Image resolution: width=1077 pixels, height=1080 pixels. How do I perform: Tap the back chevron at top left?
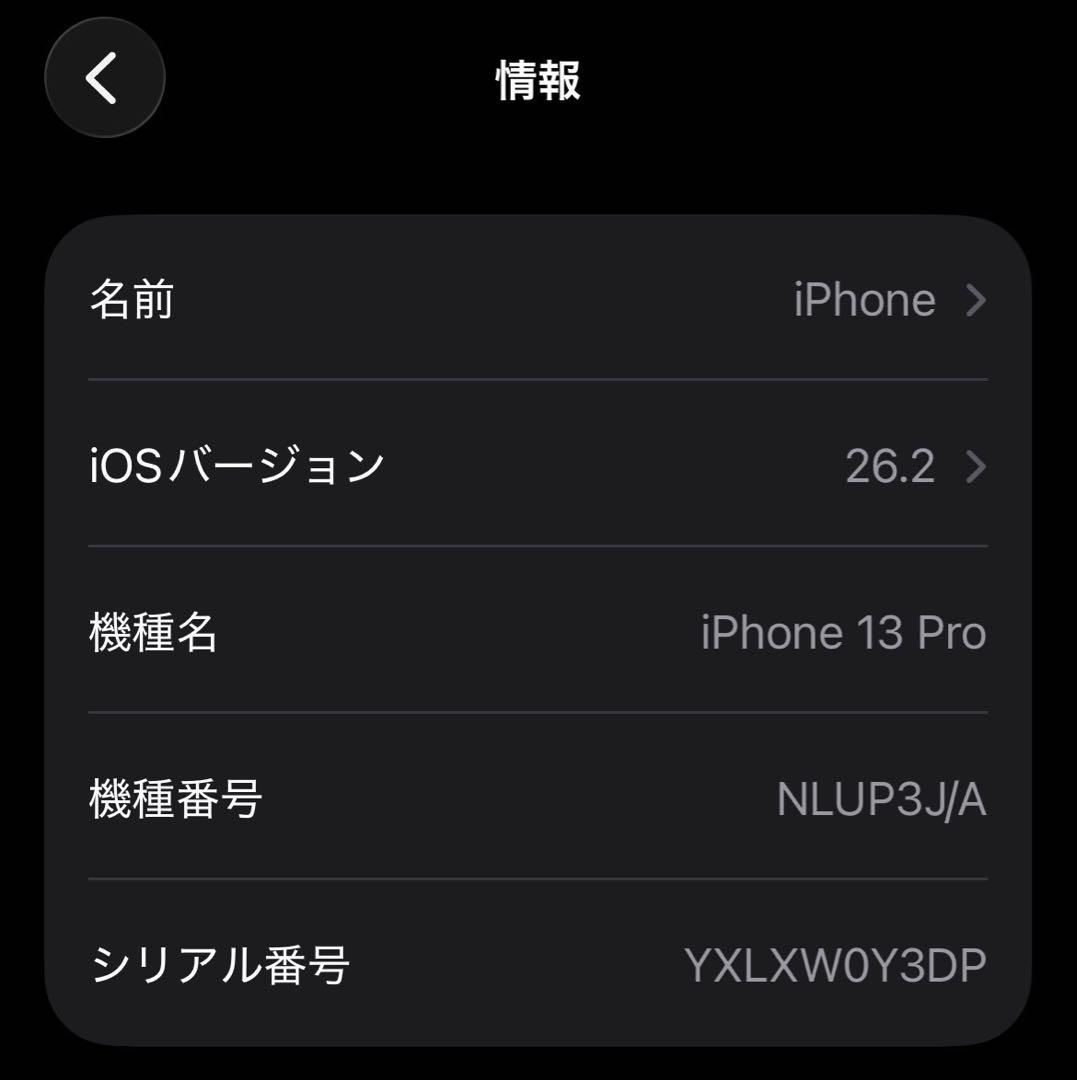pos(104,78)
